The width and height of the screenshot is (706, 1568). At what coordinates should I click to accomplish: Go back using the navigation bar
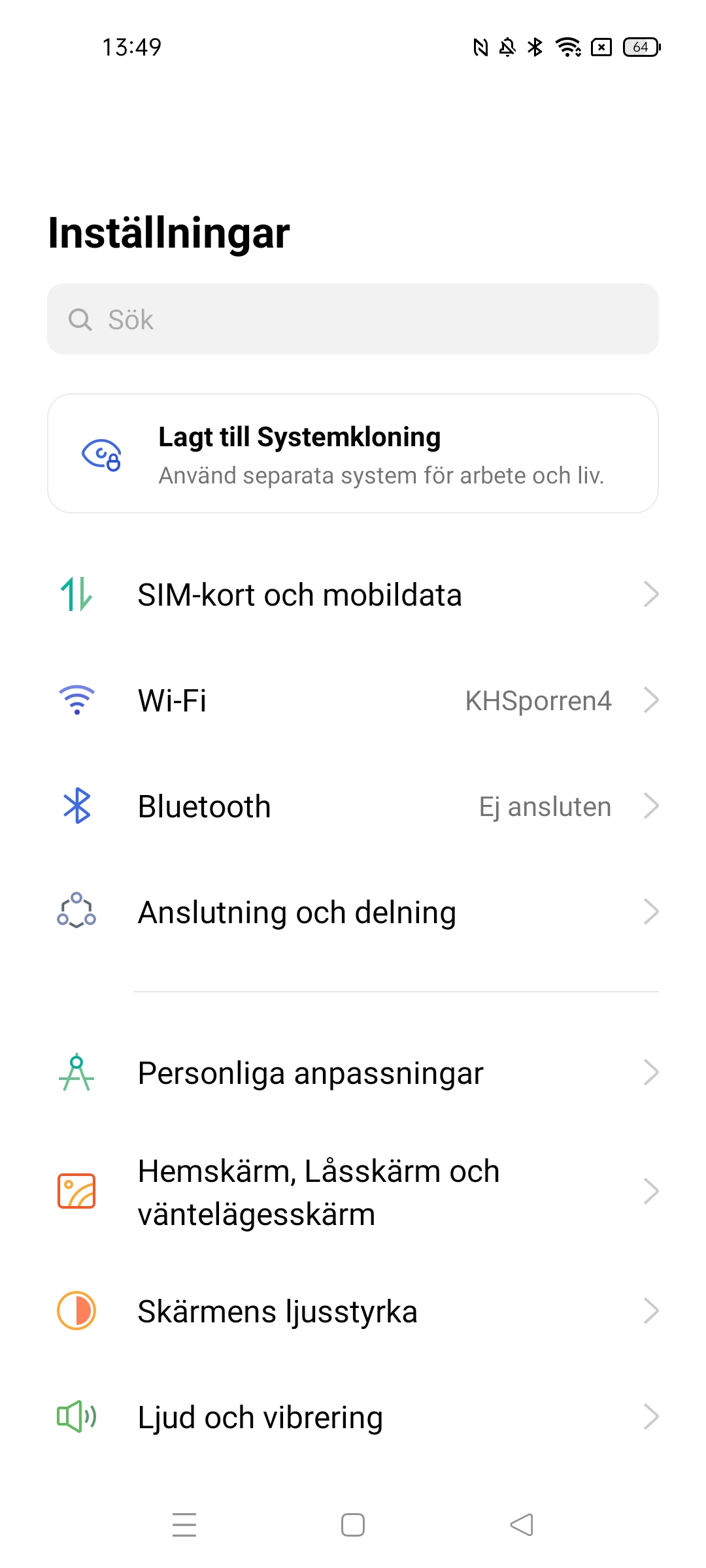click(522, 1525)
